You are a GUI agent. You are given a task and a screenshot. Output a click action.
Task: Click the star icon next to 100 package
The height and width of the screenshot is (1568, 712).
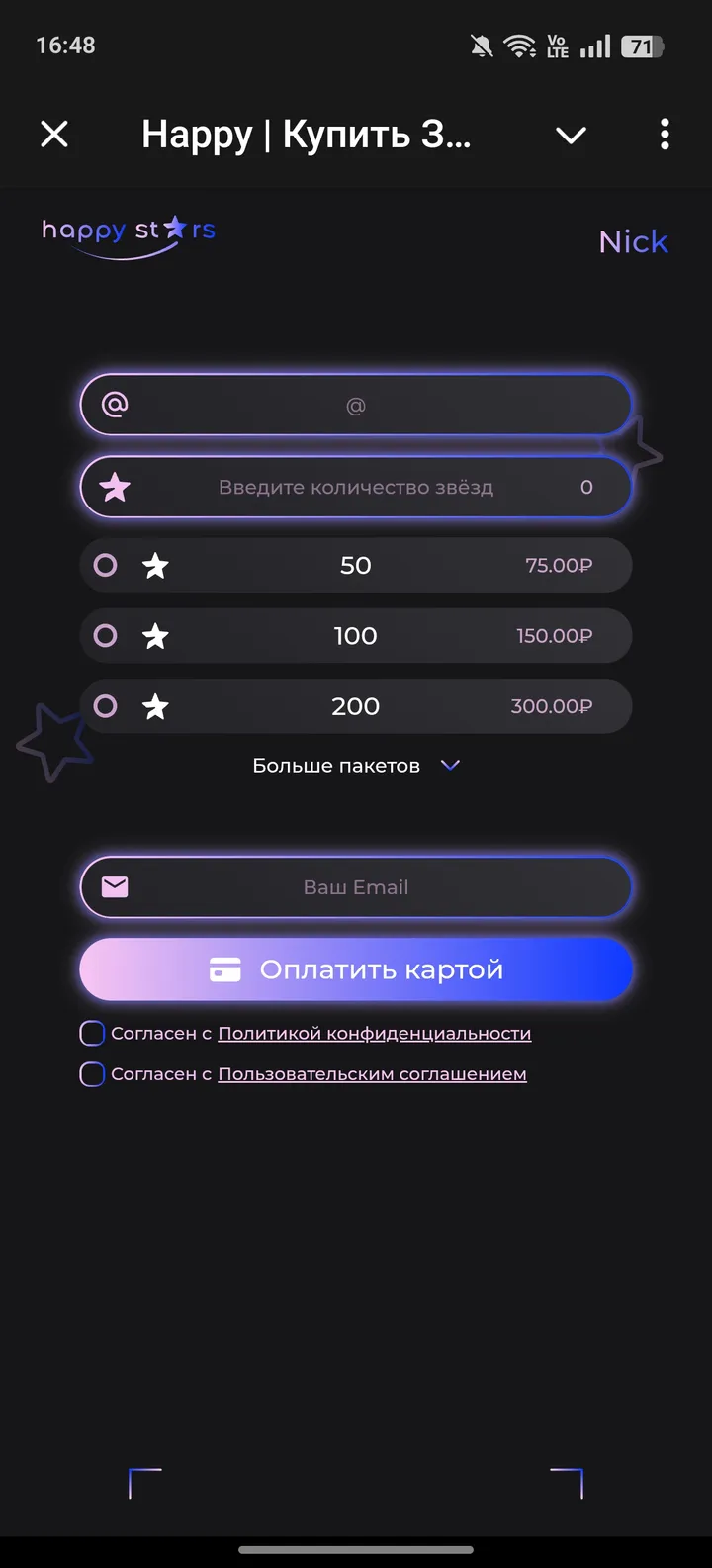pos(156,636)
